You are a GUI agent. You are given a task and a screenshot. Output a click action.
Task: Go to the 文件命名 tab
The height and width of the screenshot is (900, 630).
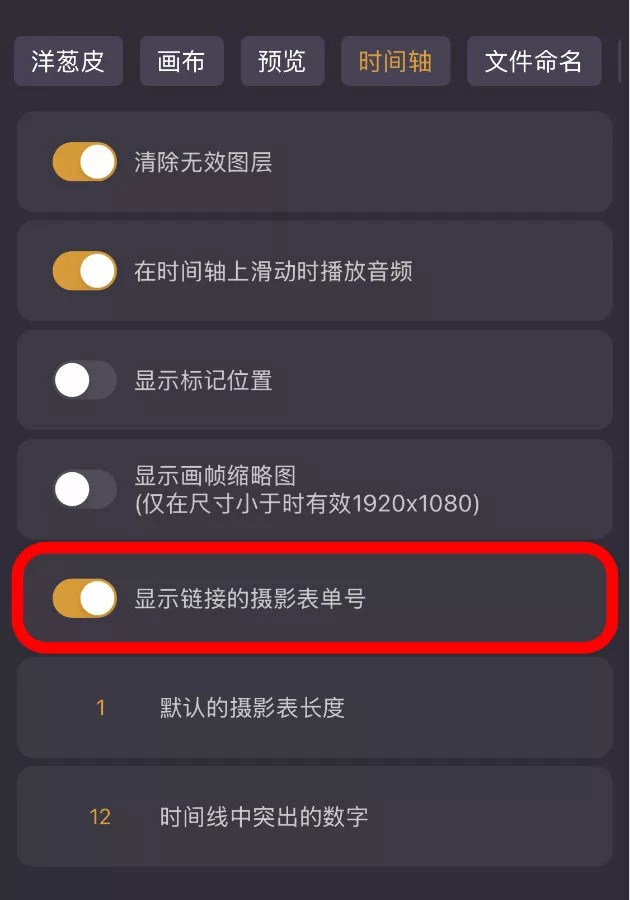(533, 61)
